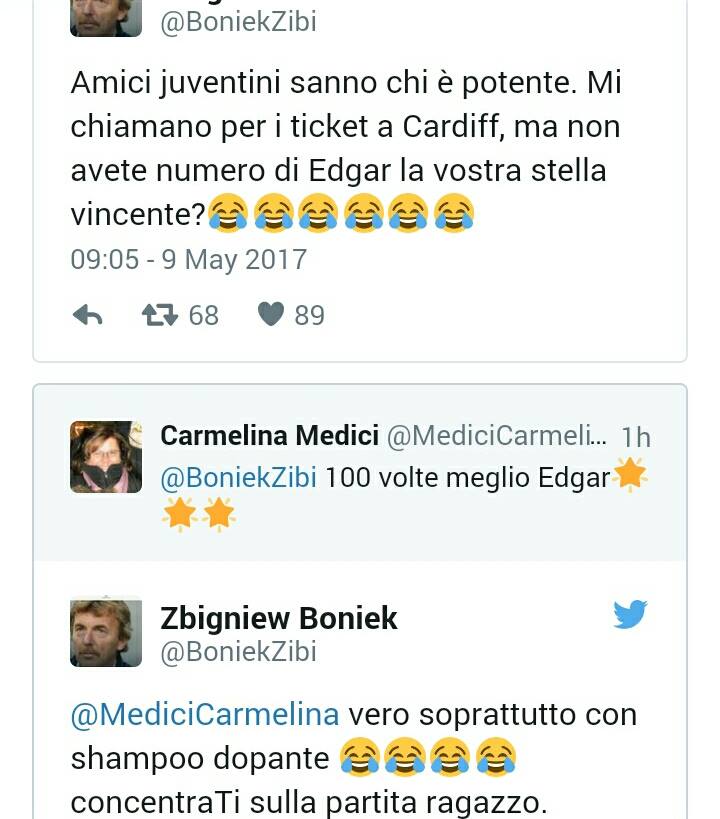Tap the Twitter bird icon on Boniek's reply
Screen dimensions: 720x819
click(x=630, y=615)
